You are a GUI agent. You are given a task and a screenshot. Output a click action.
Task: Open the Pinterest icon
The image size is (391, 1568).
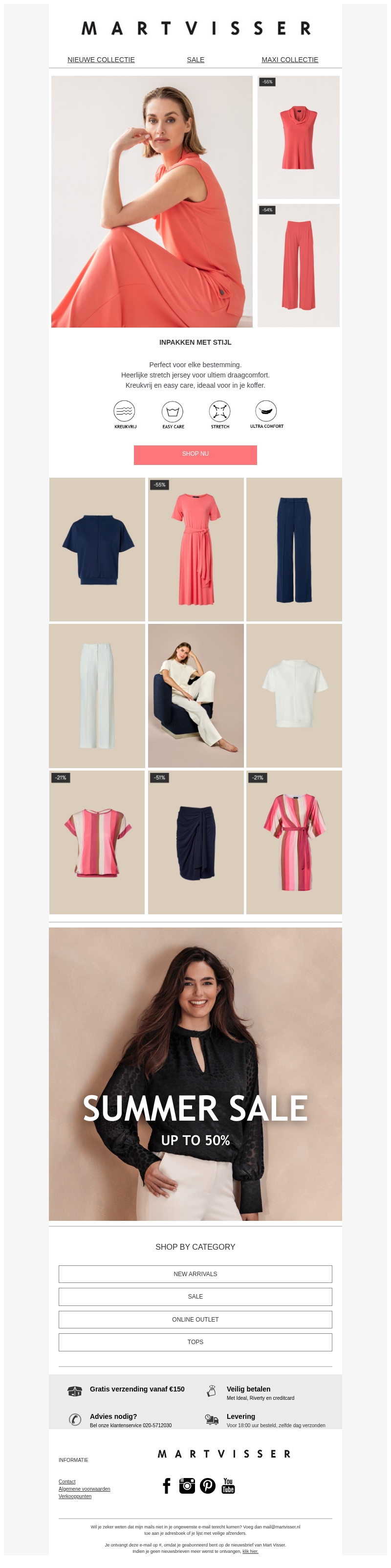tap(208, 1486)
